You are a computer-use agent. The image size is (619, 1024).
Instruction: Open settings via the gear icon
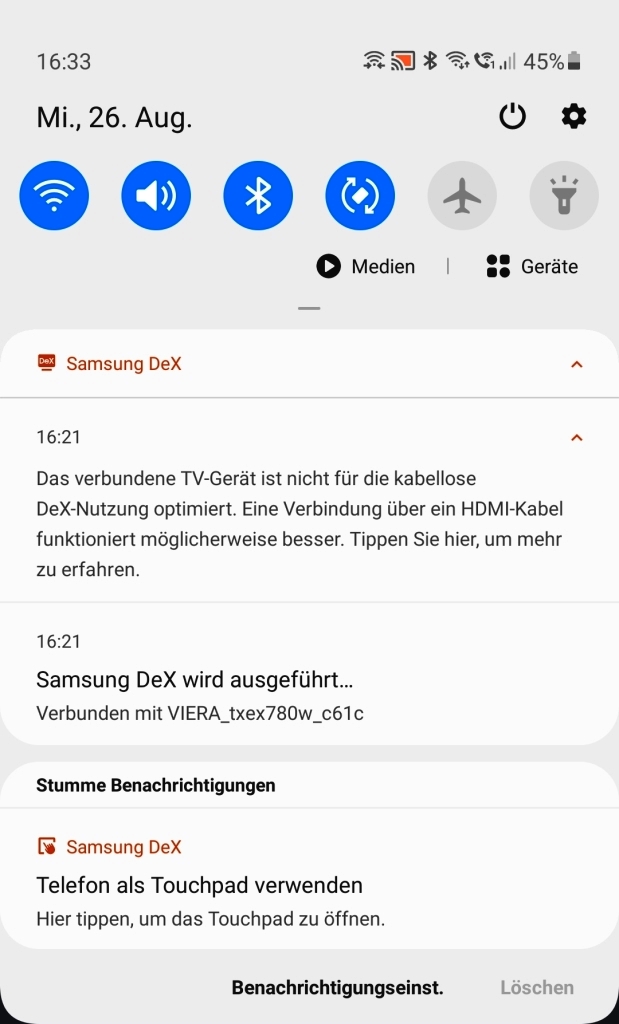[x=573, y=117]
